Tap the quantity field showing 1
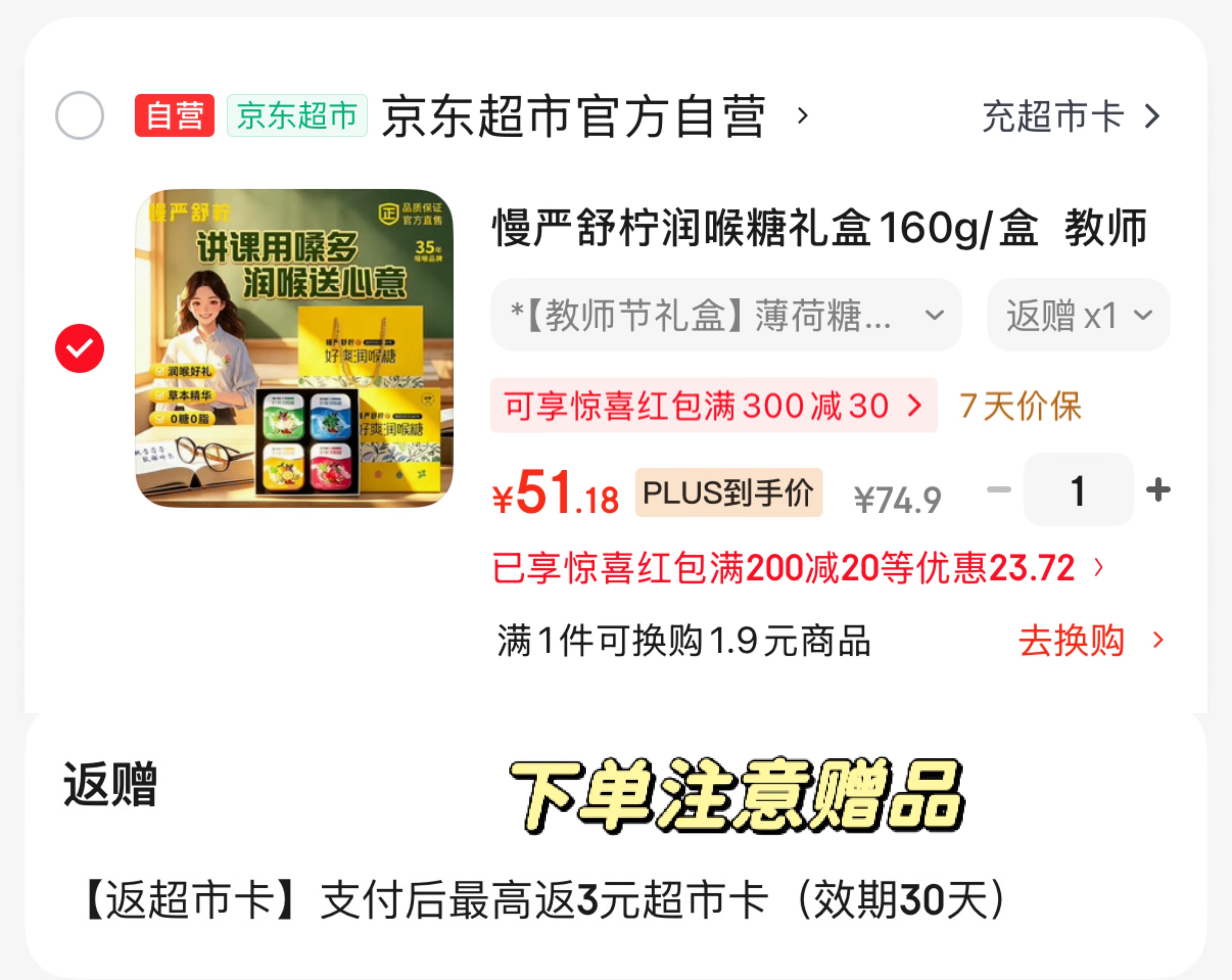This screenshot has height=980, width=1232. (1078, 490)
